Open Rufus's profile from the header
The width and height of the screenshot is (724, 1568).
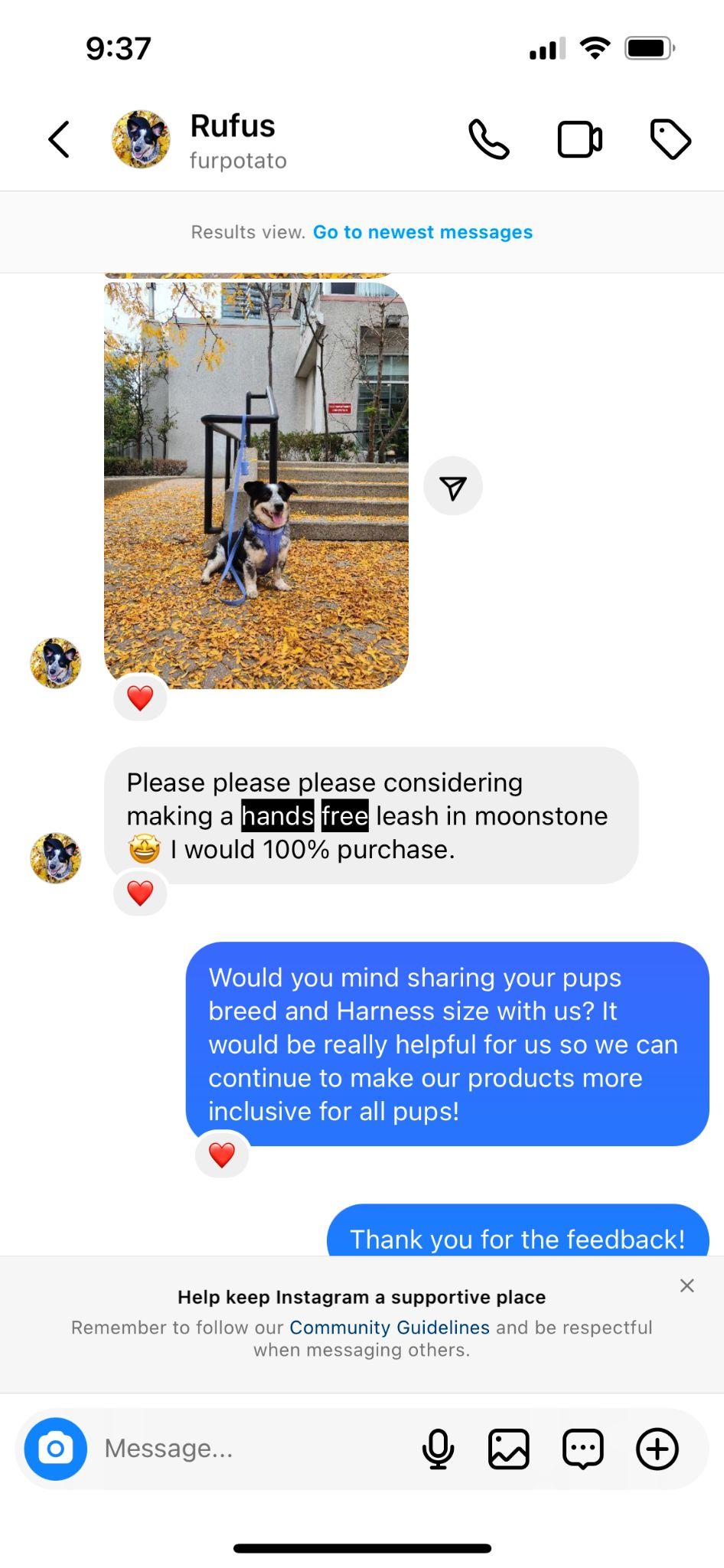(x=232, y=139)
